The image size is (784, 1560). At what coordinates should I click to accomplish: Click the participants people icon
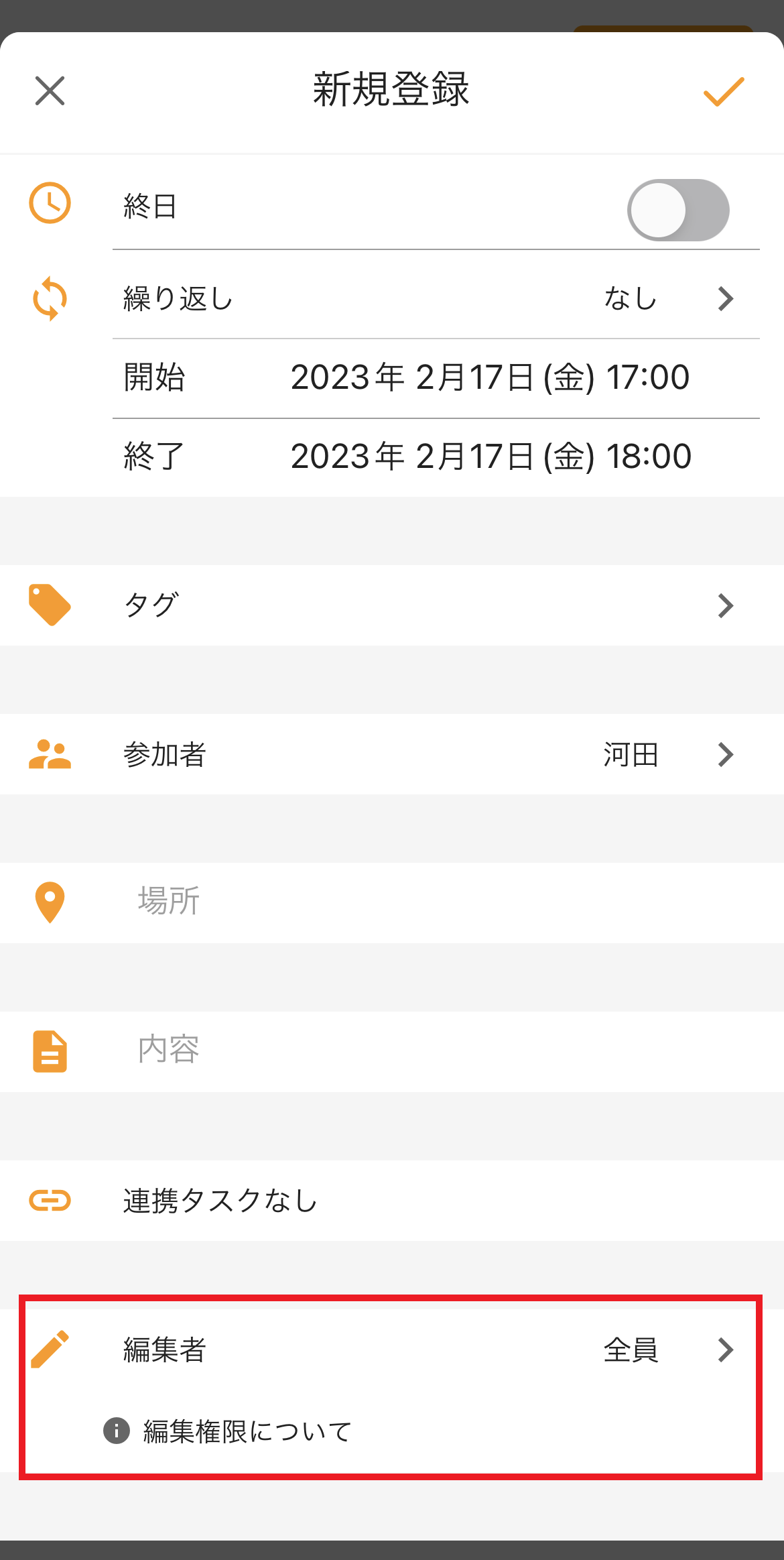[50, 754]
